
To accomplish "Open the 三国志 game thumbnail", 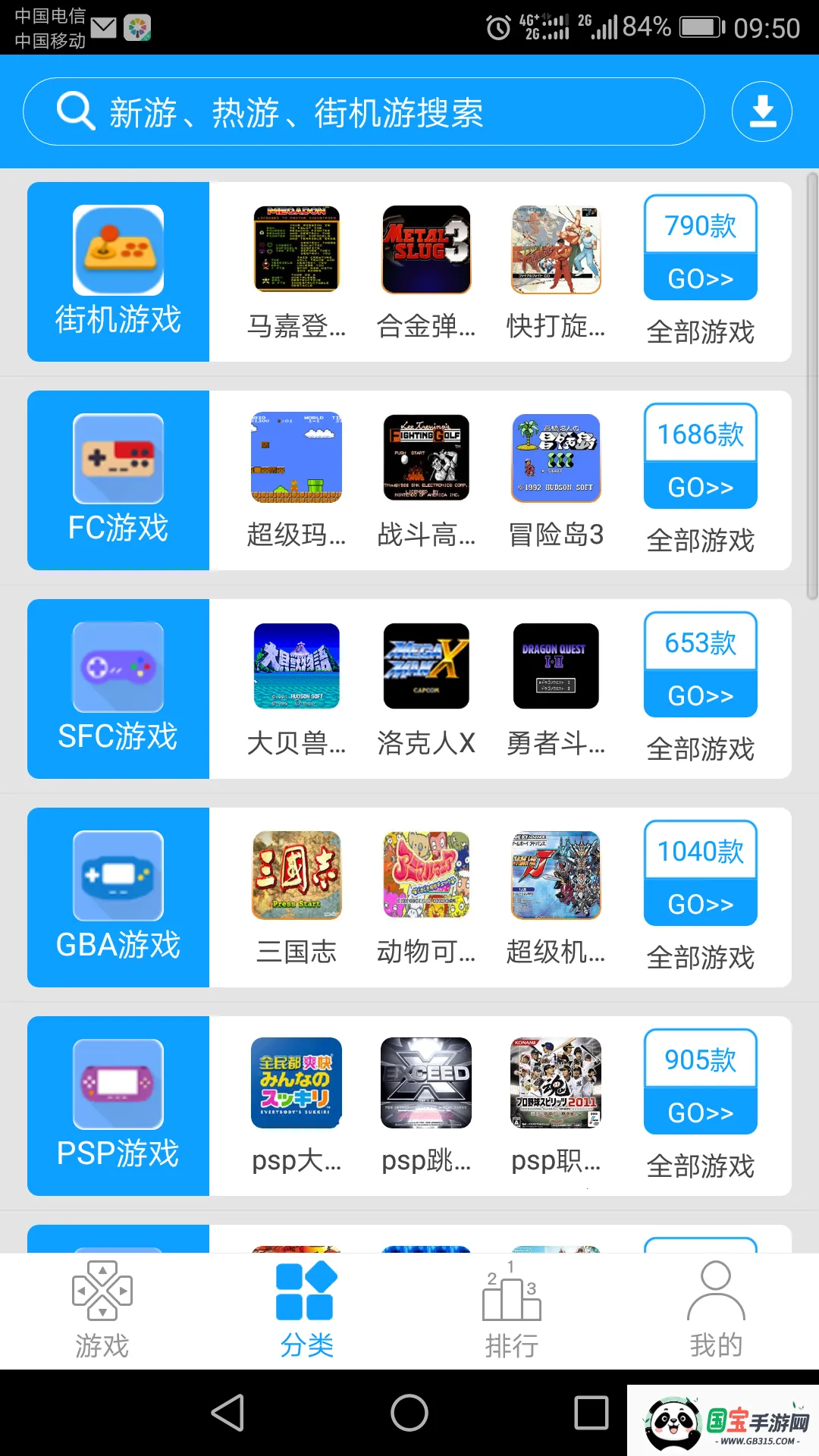I will pos(297,874).
